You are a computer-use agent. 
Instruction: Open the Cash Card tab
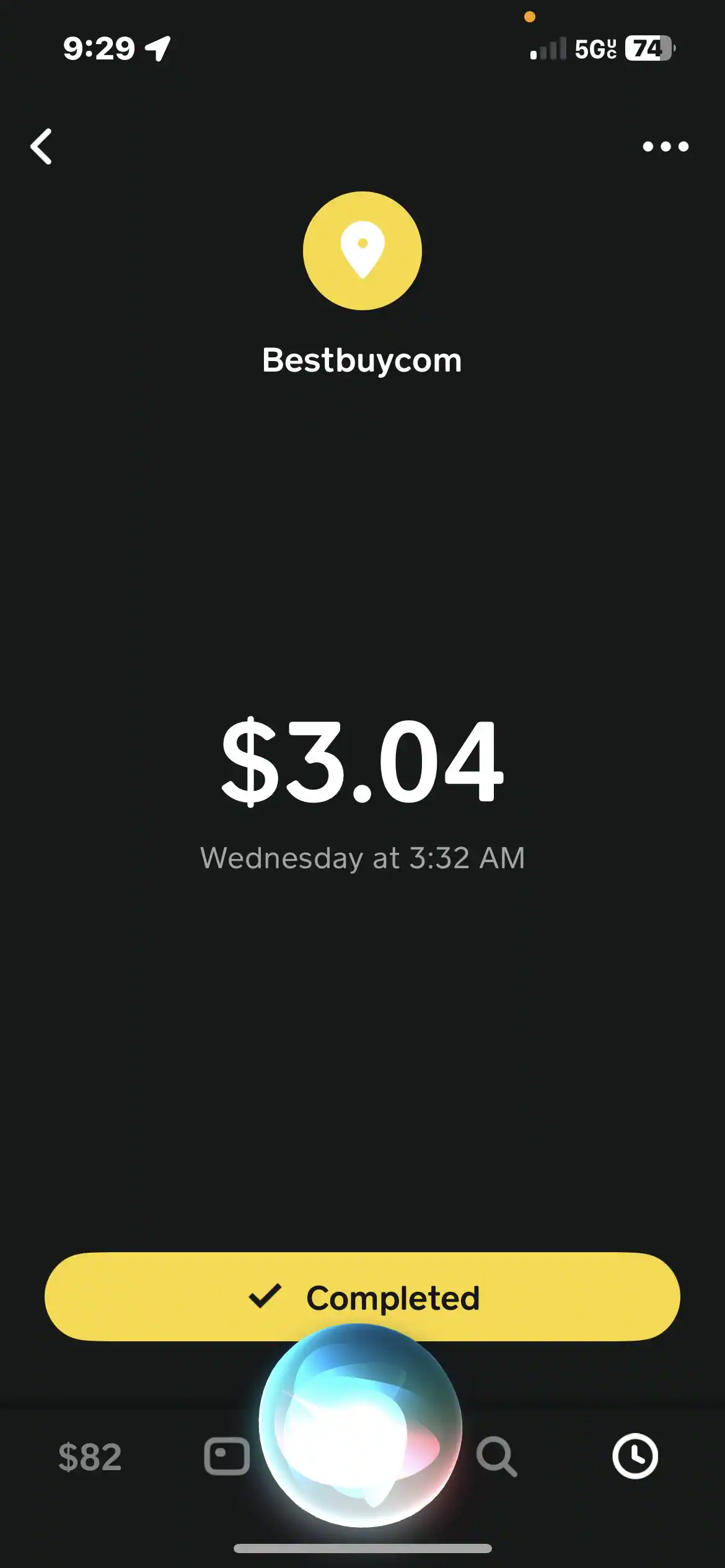coord(226,1456)
